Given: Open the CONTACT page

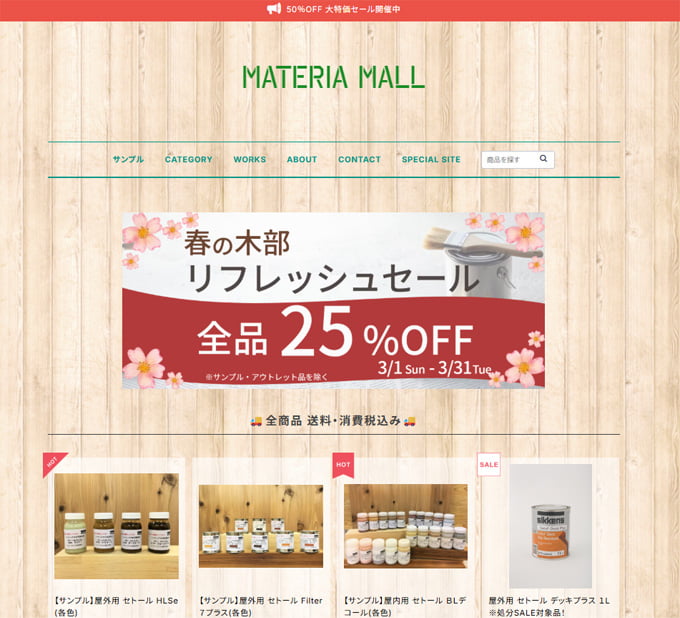Looking at the screenshot, I should click(x=359, y=160).
